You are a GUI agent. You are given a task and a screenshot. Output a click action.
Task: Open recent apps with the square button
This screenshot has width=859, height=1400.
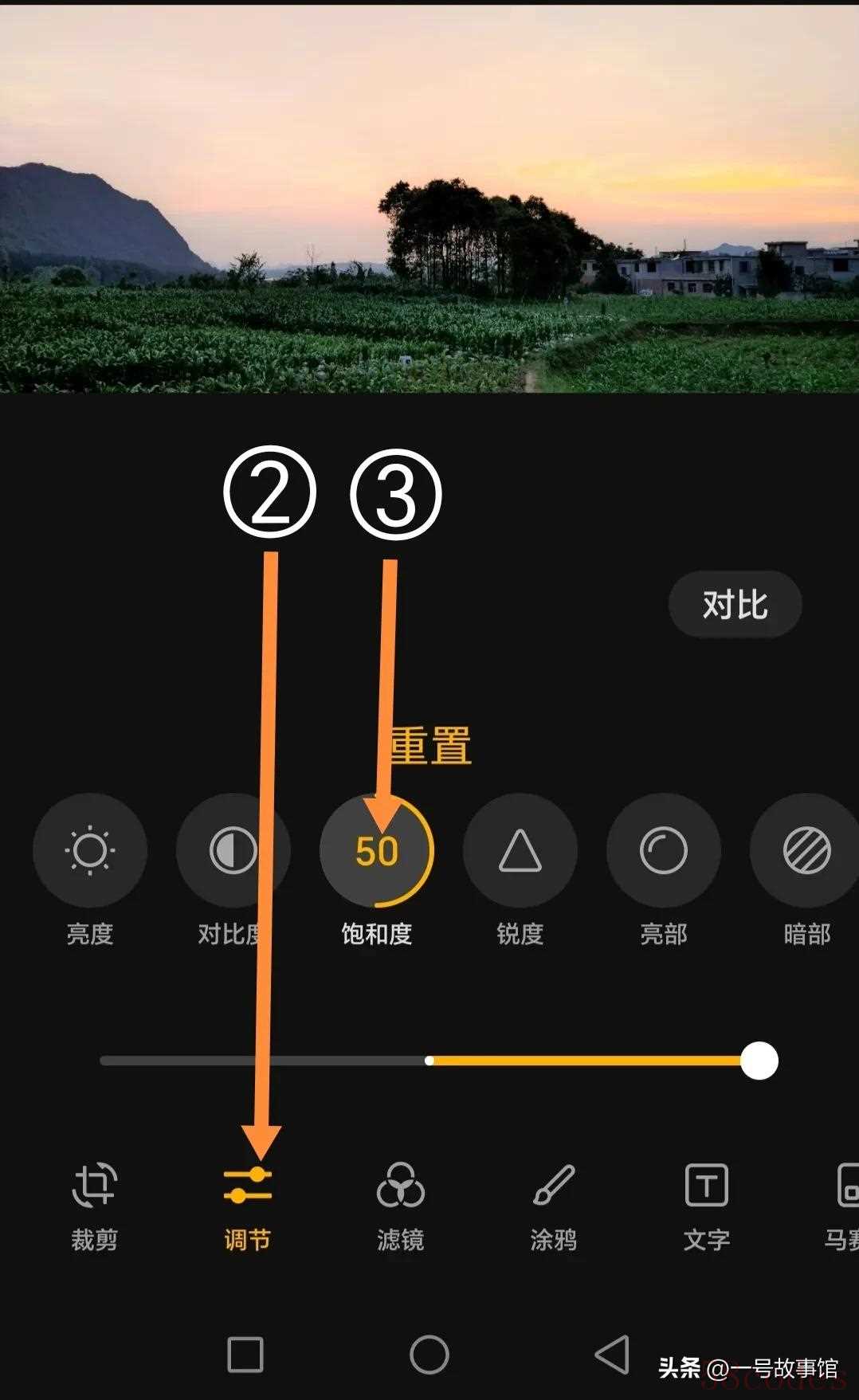pos(245,1354)
